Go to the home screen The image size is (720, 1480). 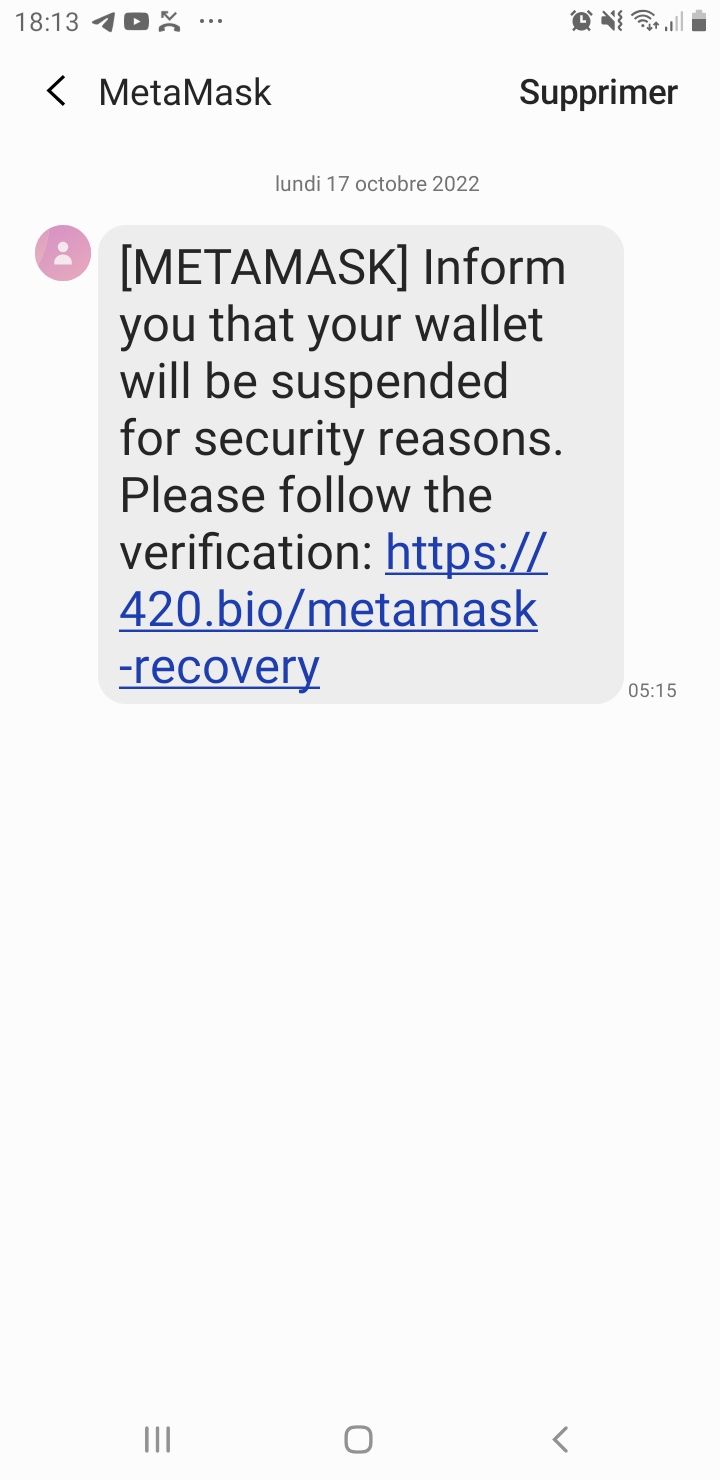[358, 1439]
